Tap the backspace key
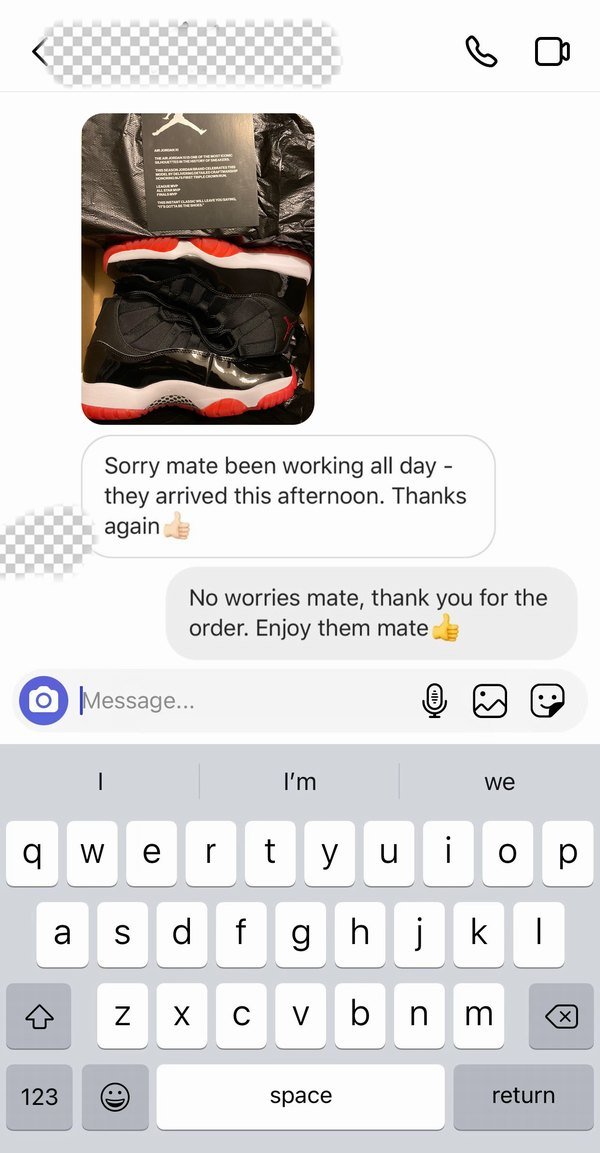 (x=561, y=1016)
